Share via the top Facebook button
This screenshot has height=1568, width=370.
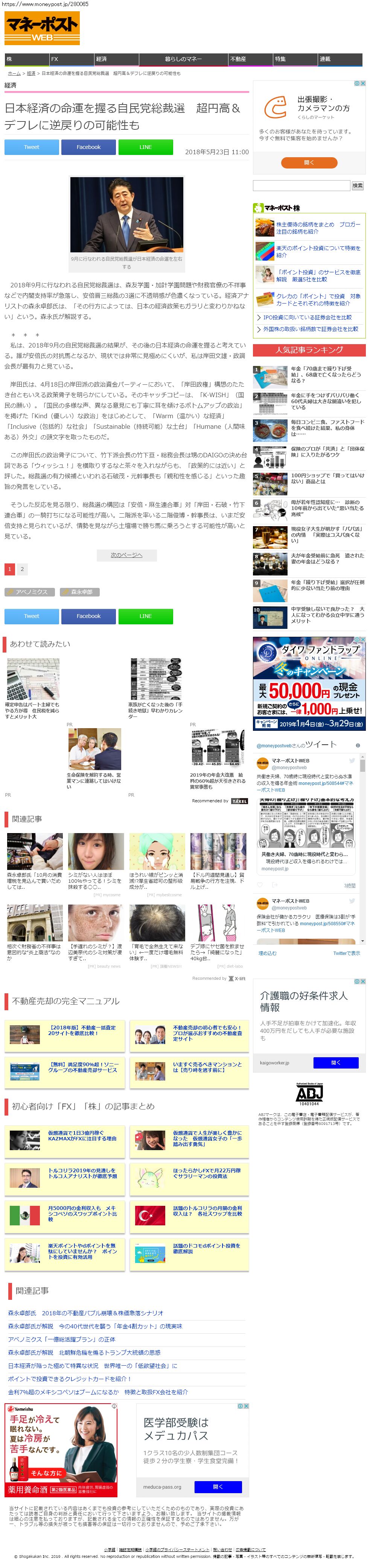tap(88, 147)
